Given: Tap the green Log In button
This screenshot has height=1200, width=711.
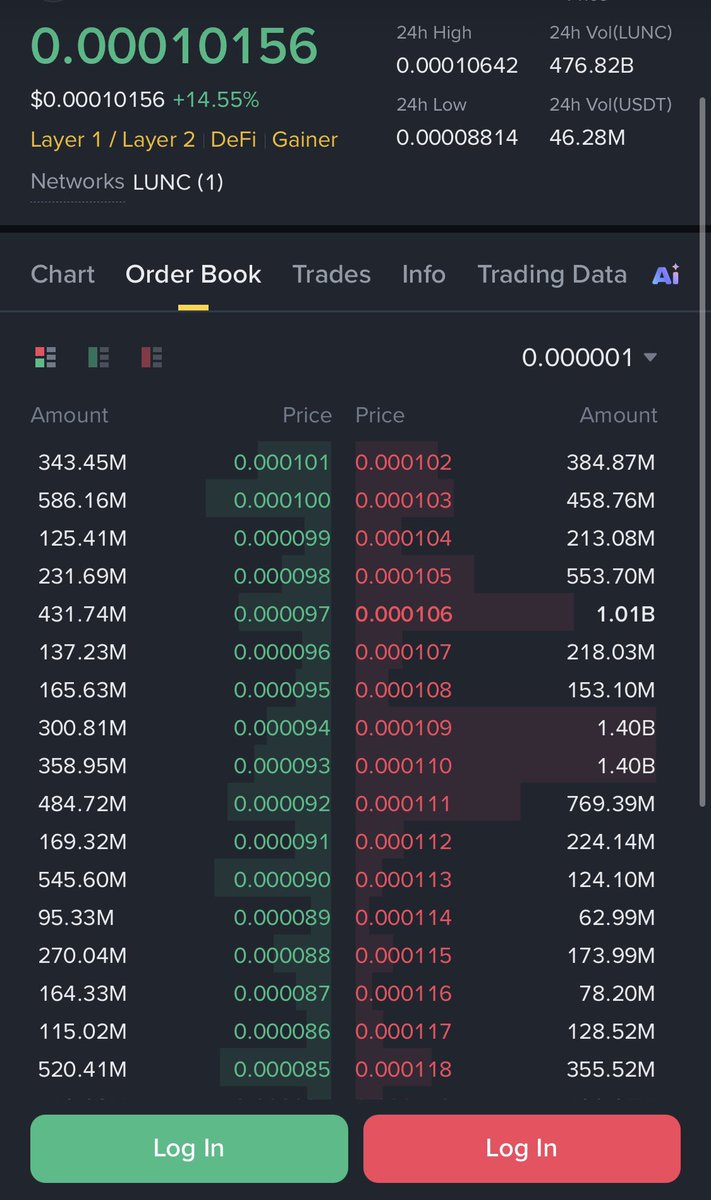Looking at the screenshot, I should (x=189, y=1149).
